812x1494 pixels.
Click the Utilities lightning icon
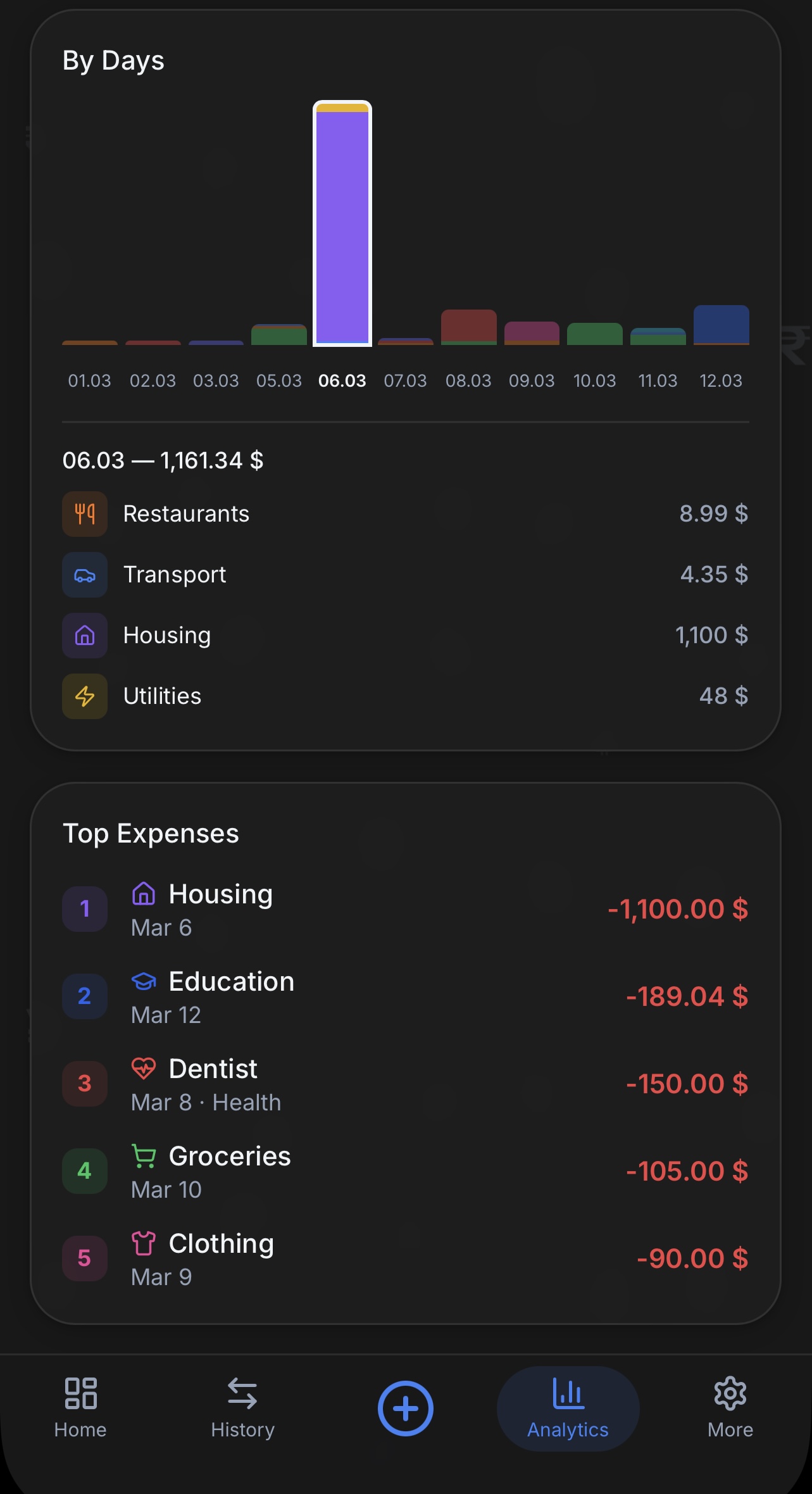(x=84, y=696)
